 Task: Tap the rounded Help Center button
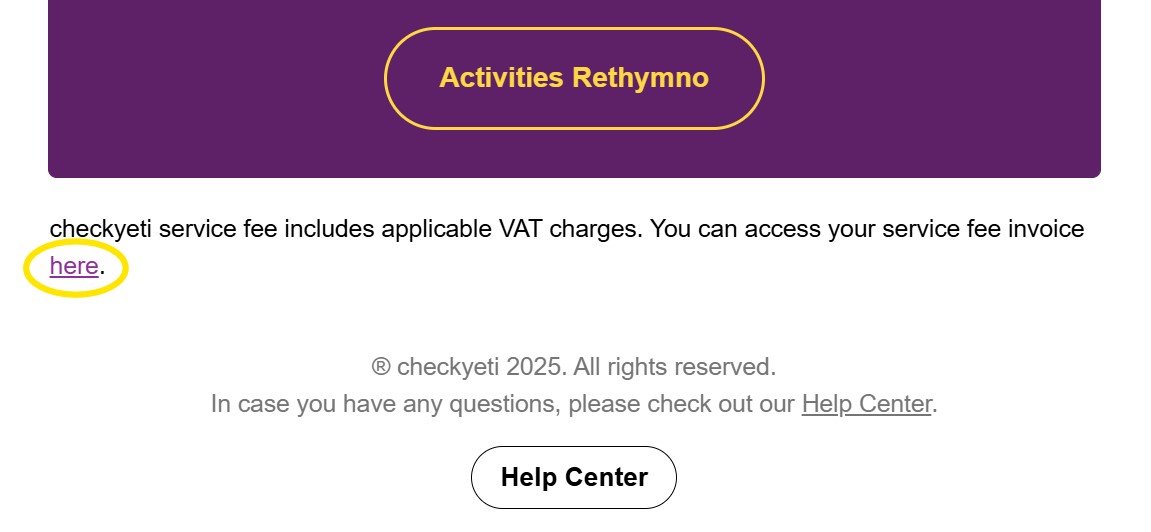574,477
